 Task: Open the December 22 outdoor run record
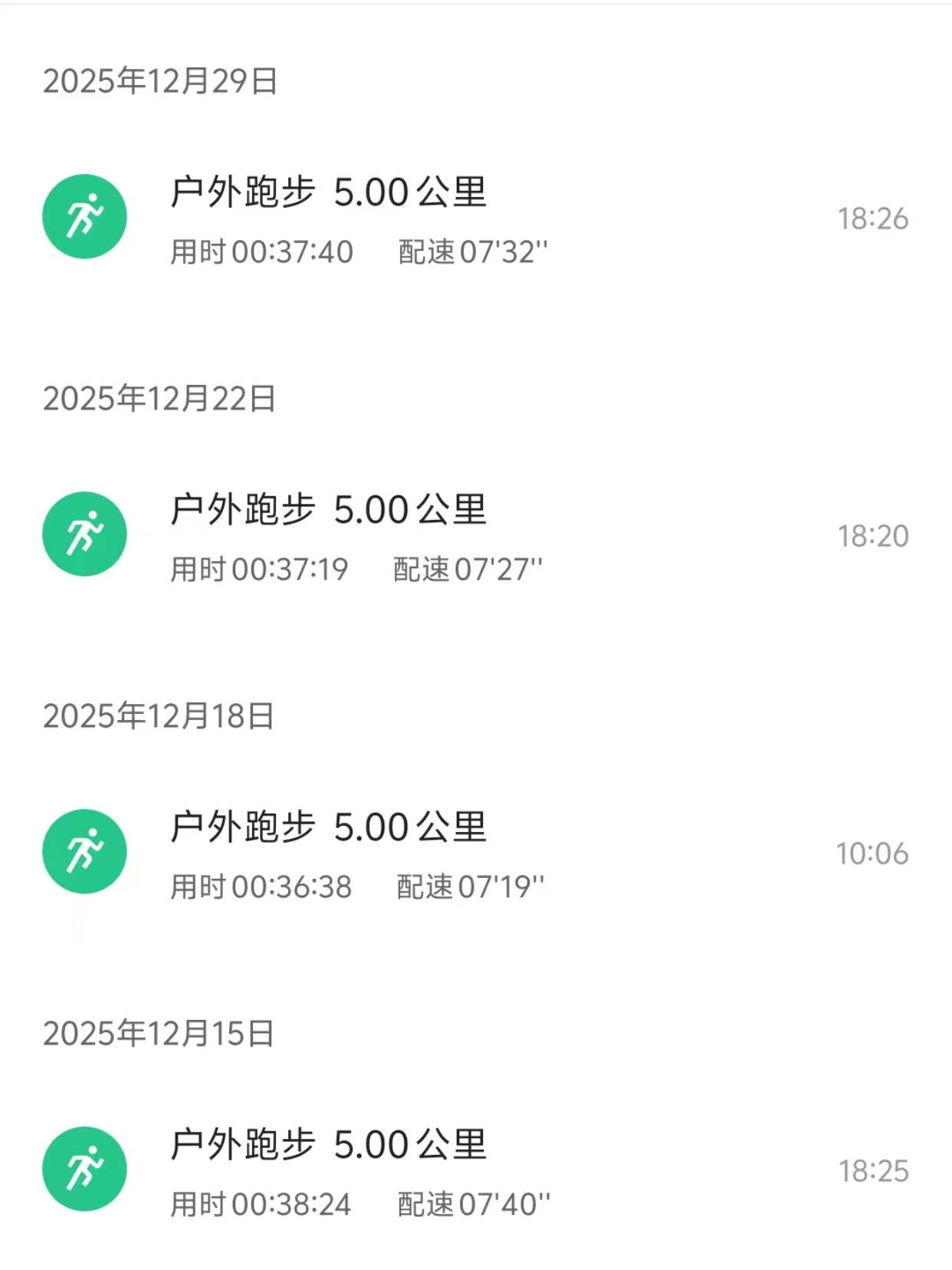pyautogui.click(x=476, y=535)
